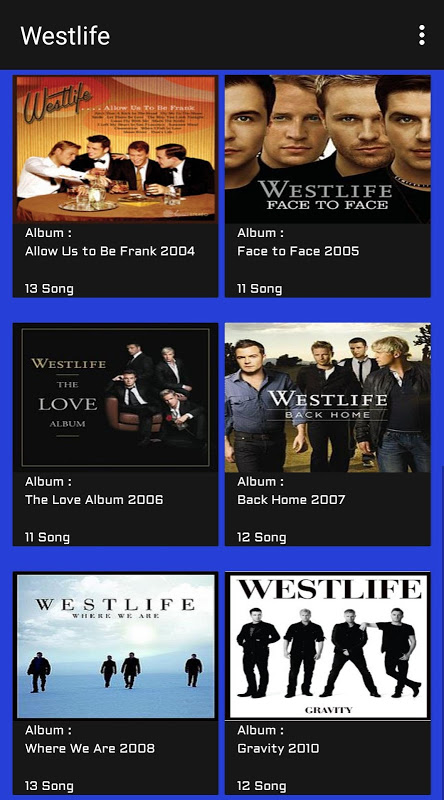This screenshot has height=800, width=444.
Task: Open the three-dot overflow menu
Action: pos(422,35)
